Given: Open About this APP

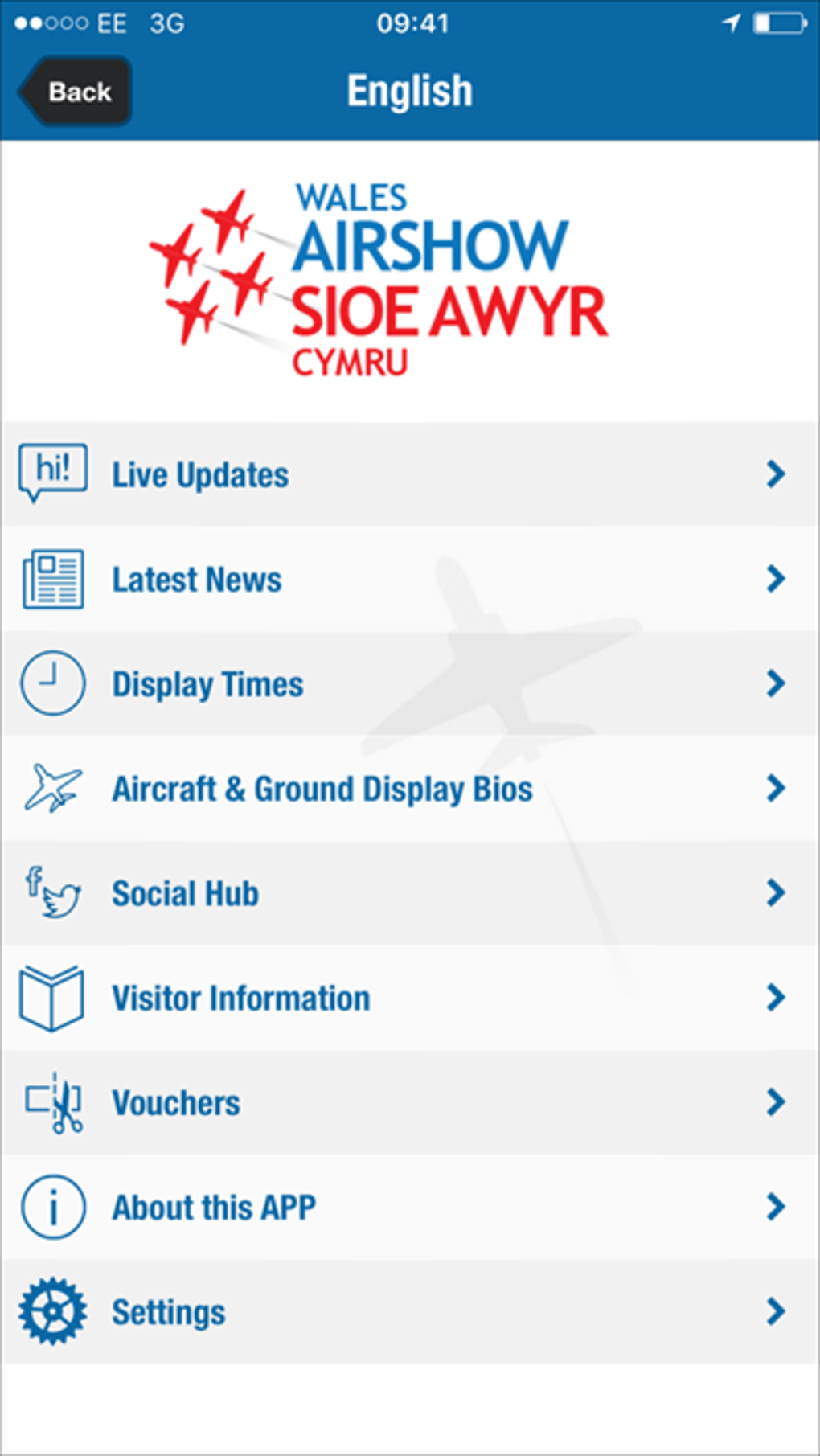Looking at the screenshot, I should pyautogui.click(x=408, y=1207).
